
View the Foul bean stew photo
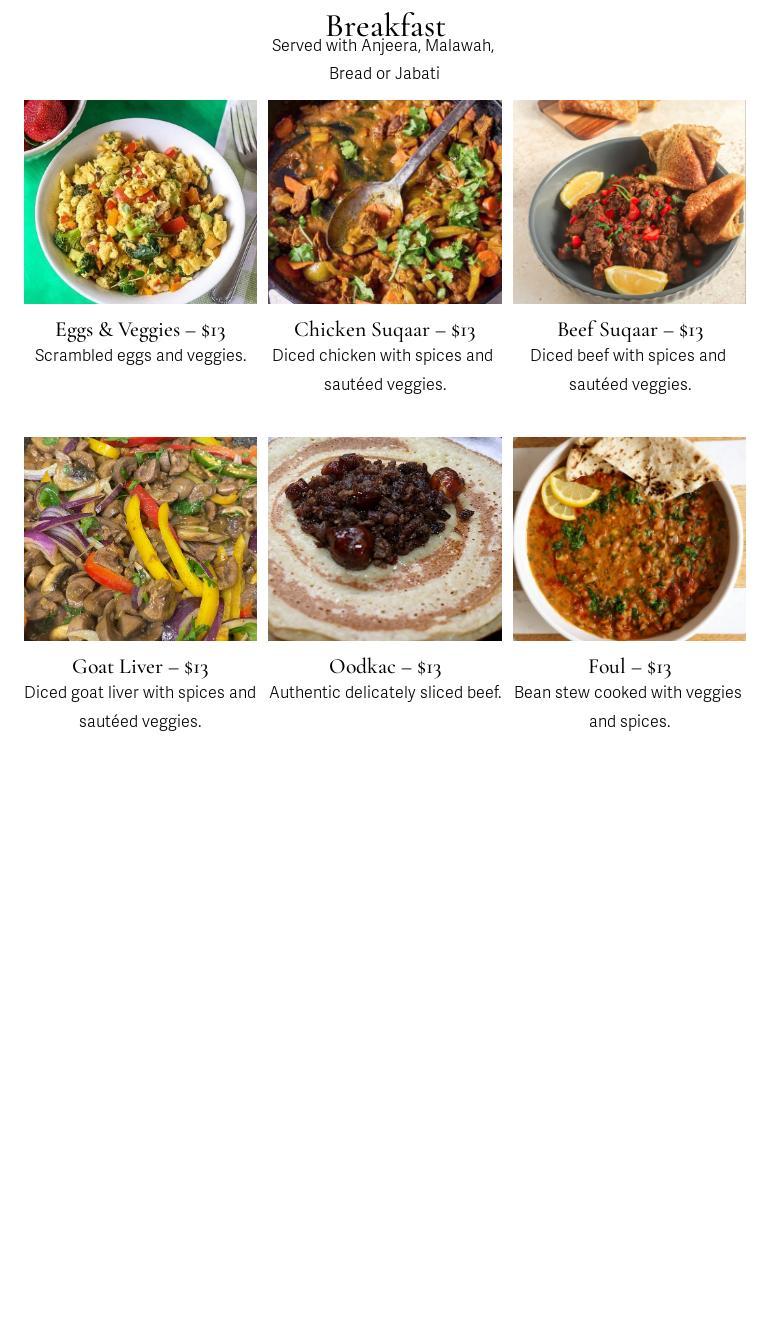tap(629, 539)
